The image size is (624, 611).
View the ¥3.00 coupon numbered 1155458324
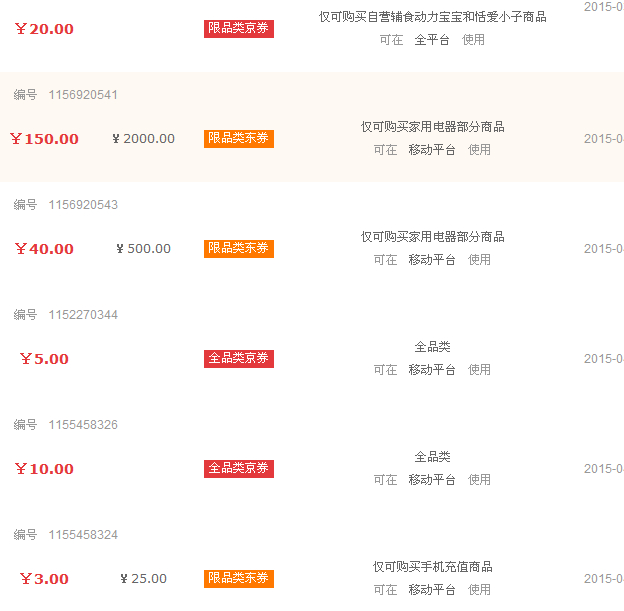312,561
